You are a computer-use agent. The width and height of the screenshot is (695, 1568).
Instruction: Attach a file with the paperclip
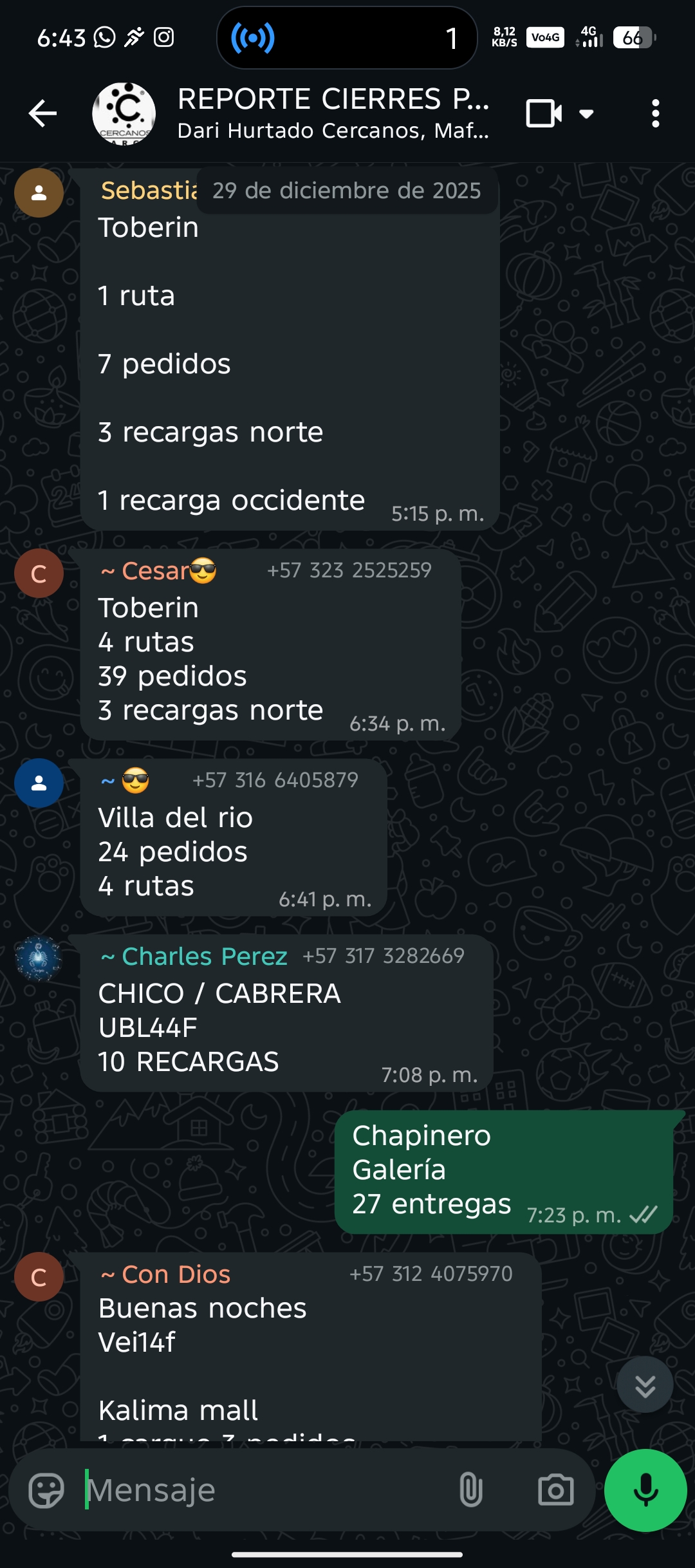pos(470,1490)
